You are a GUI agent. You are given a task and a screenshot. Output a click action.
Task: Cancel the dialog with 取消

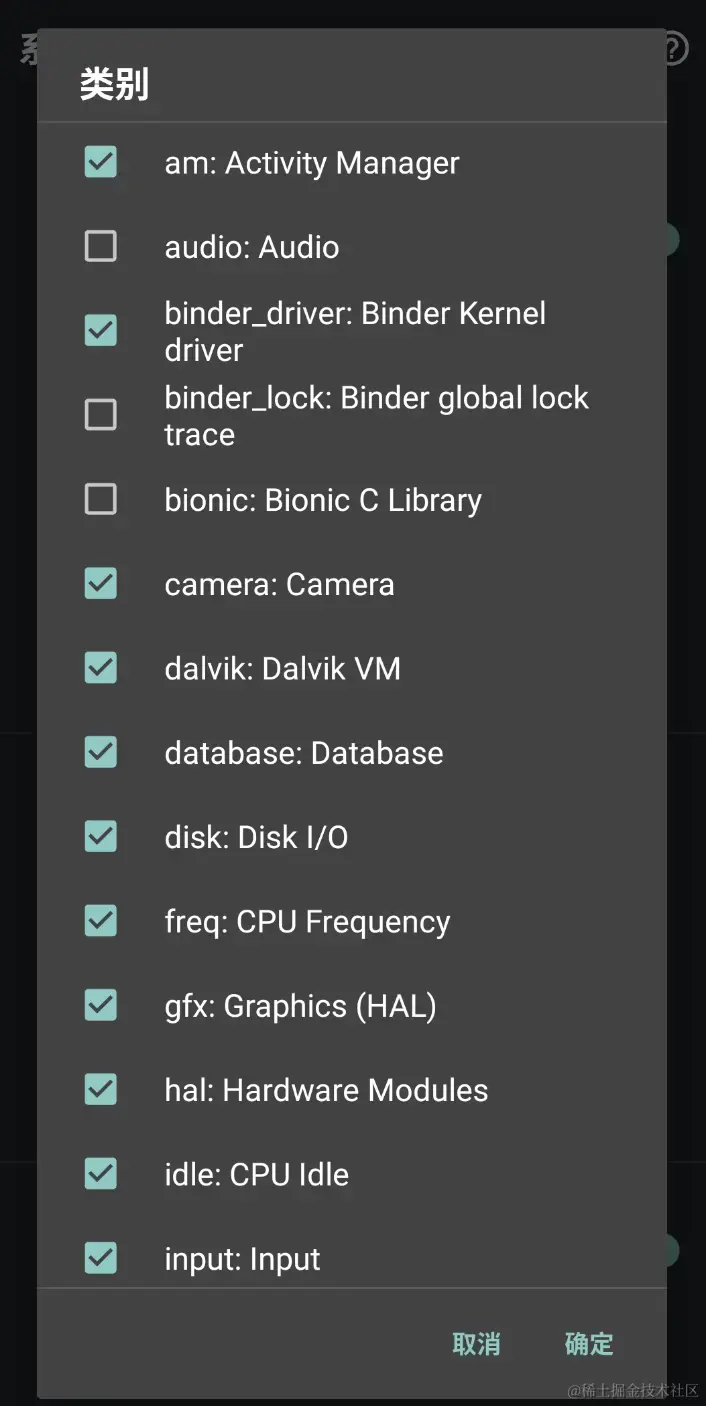[x=476, y=1344]
